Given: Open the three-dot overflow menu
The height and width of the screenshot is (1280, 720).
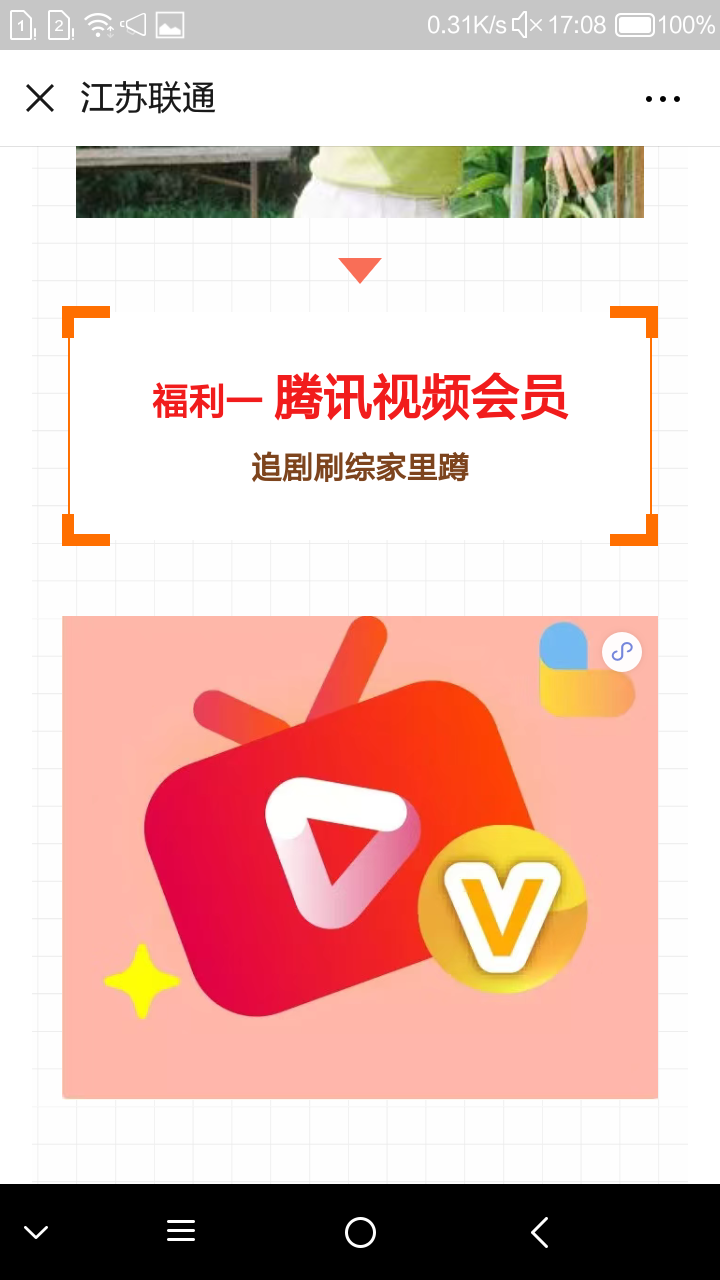Looking at the screenshot, I should pyautogui.click(x=662, y=99).
